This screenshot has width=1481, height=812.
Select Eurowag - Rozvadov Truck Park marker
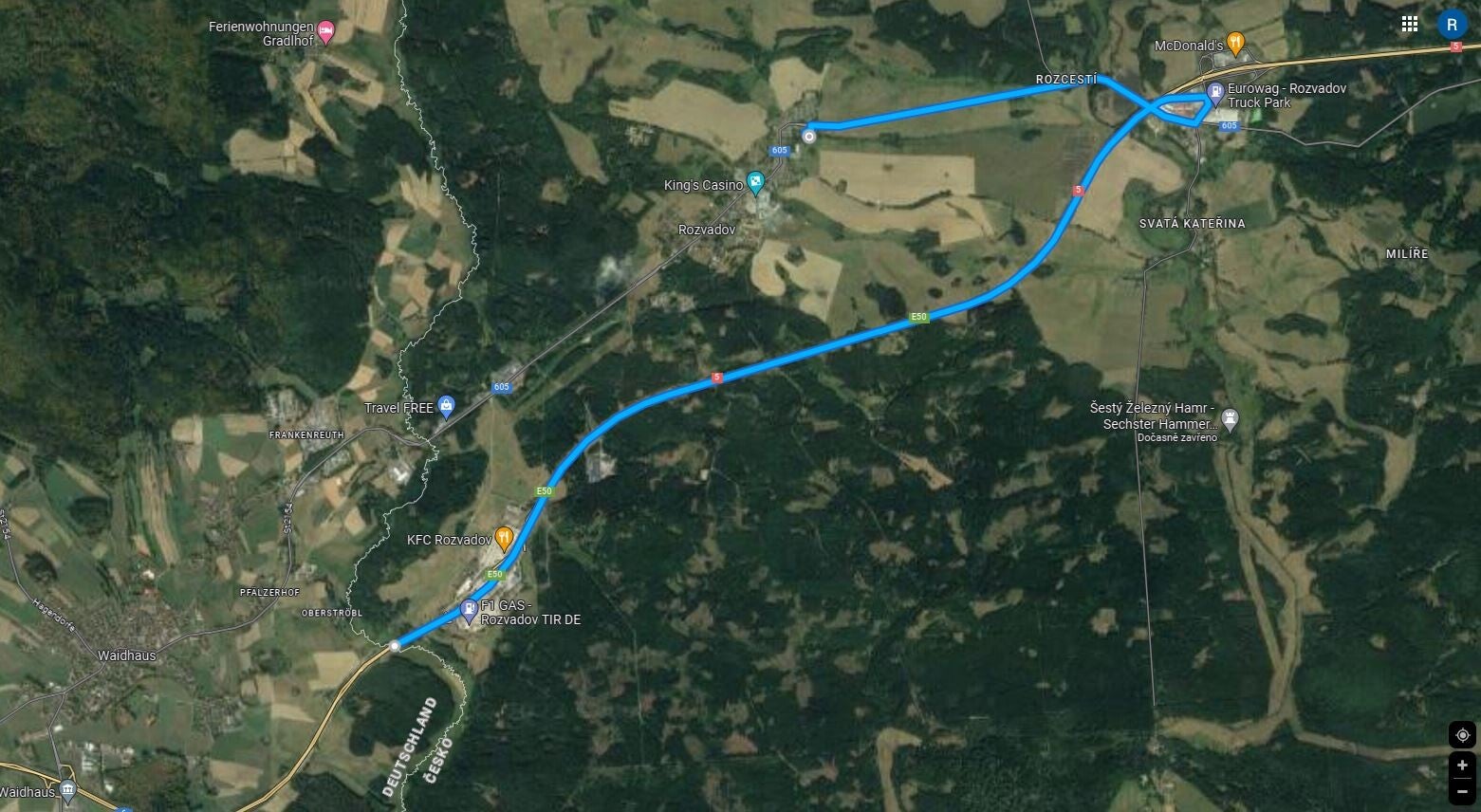tap(1215, 93)
